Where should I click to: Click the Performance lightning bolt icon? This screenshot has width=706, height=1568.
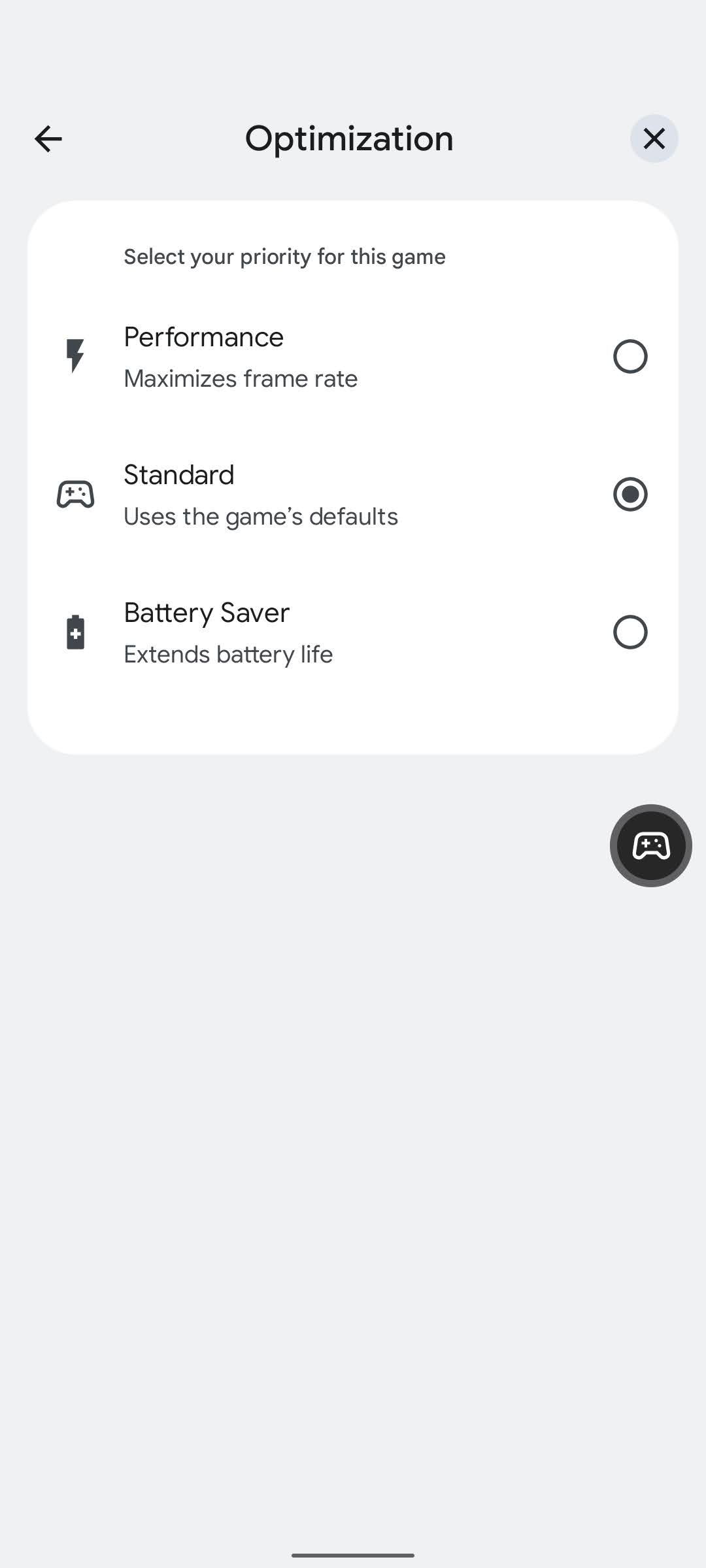tap(75, 356)
